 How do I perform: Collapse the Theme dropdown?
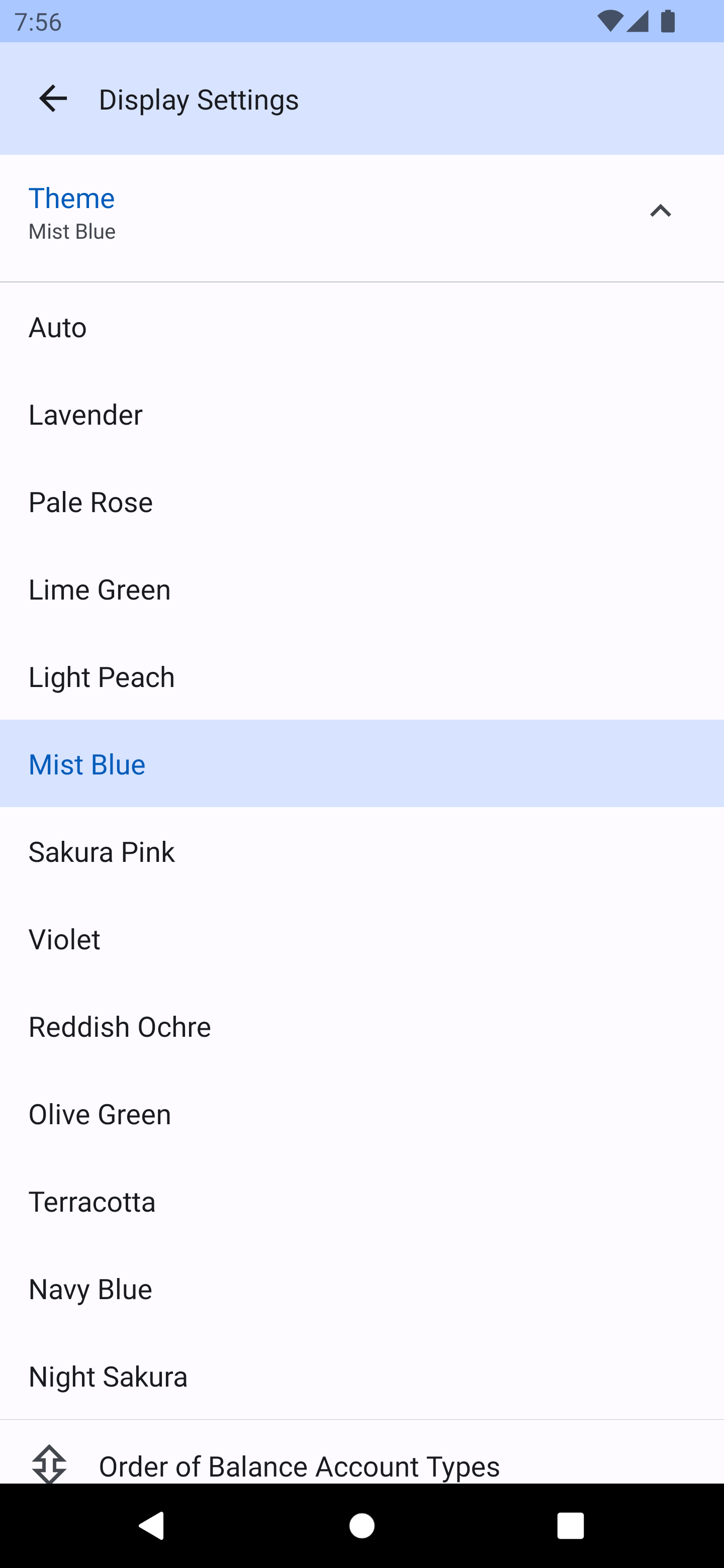tap(660, 212)
